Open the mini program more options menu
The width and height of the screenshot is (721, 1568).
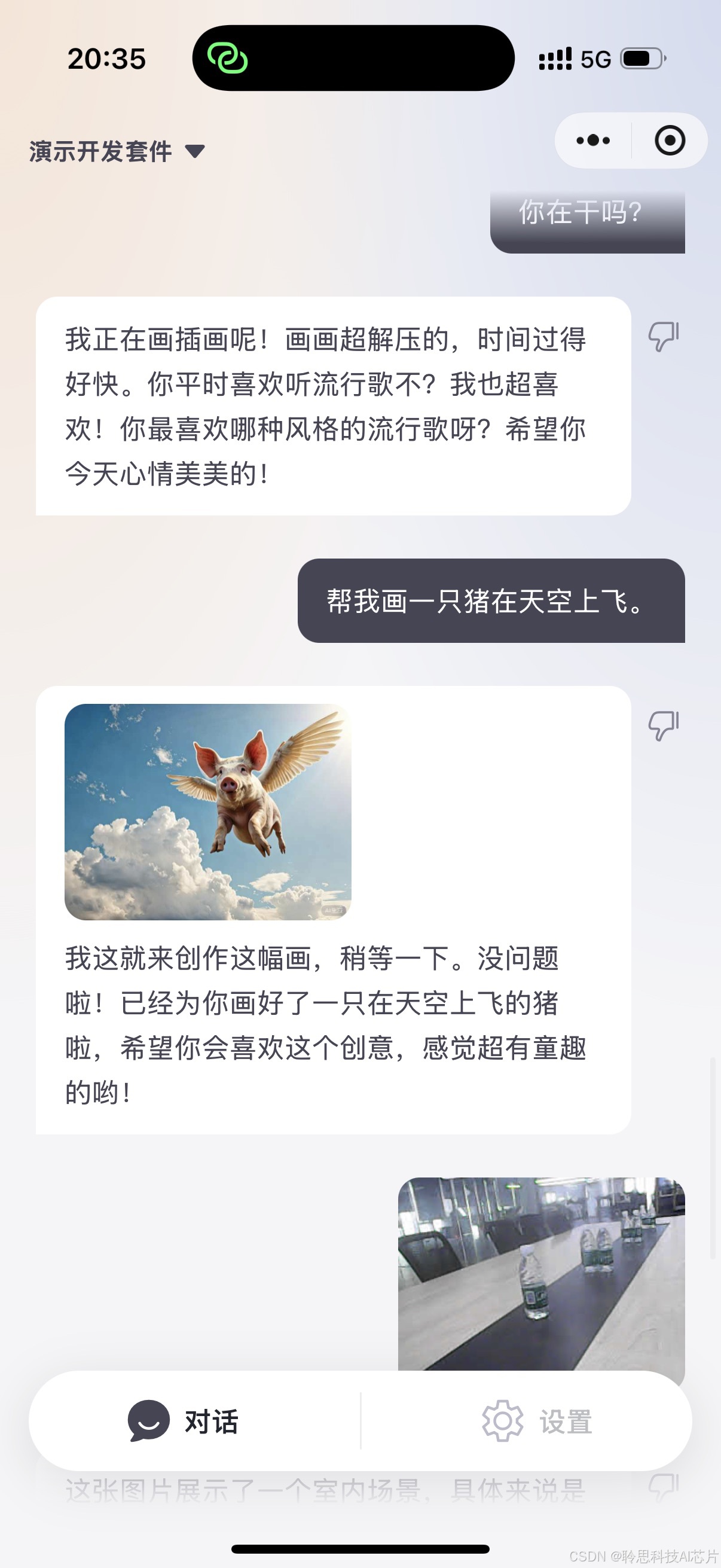(593, 141)
